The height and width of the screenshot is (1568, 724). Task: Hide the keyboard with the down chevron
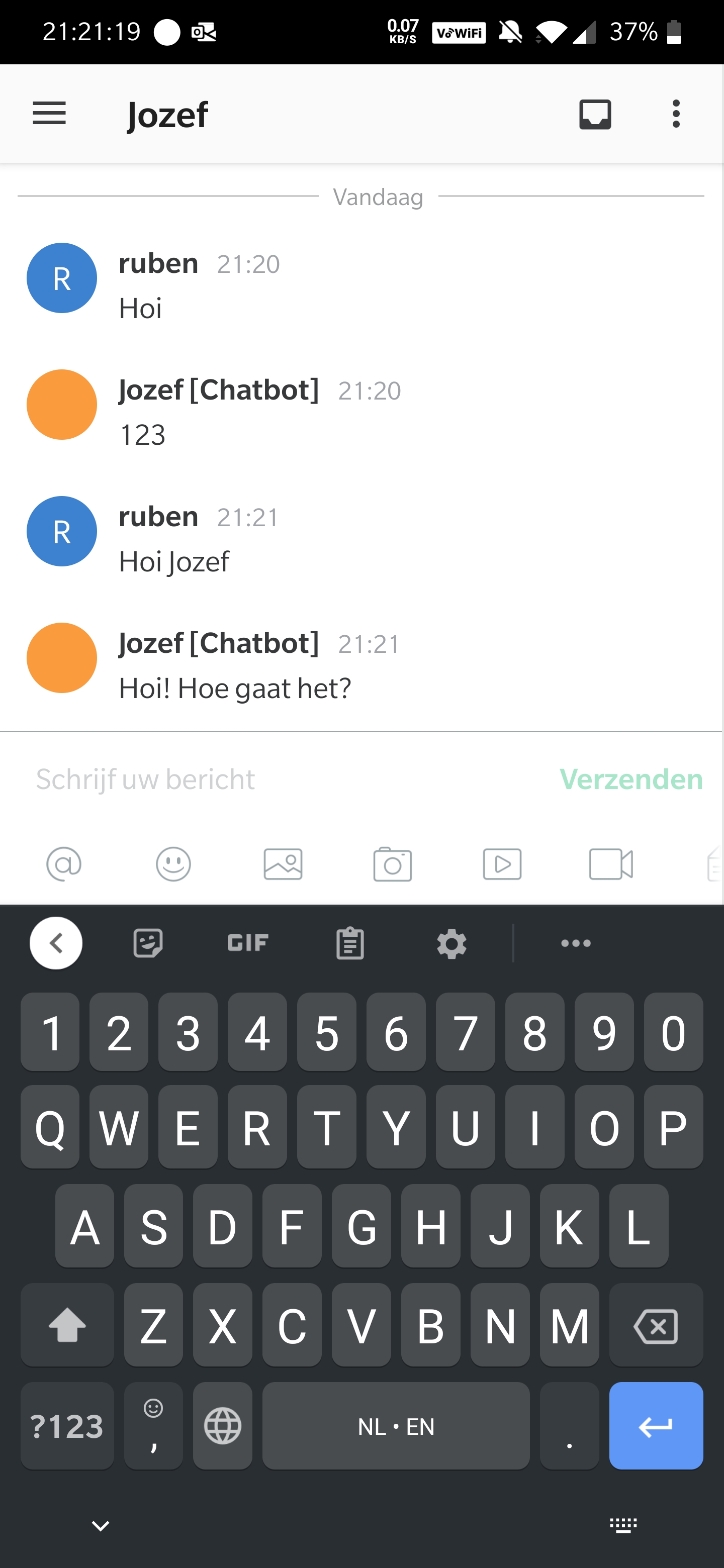(101, 1525)
